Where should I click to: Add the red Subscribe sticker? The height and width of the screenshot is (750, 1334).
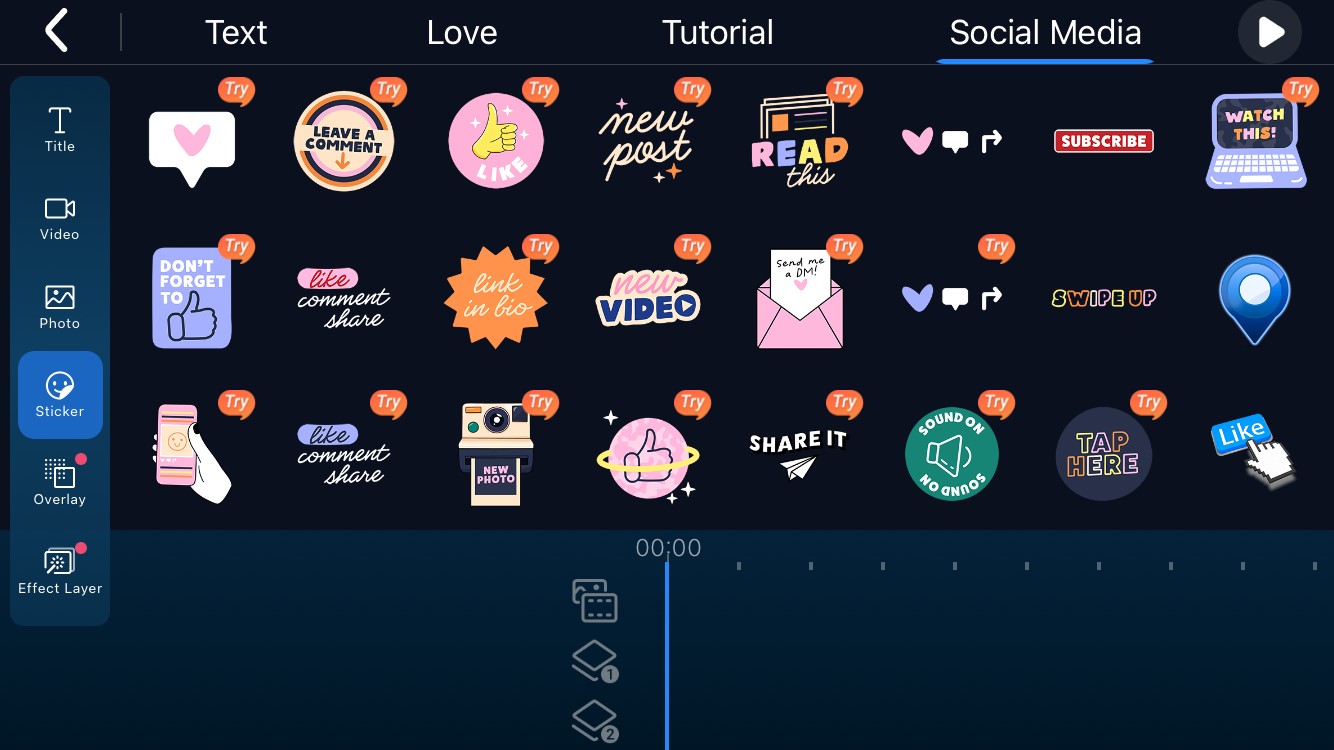1103,141
